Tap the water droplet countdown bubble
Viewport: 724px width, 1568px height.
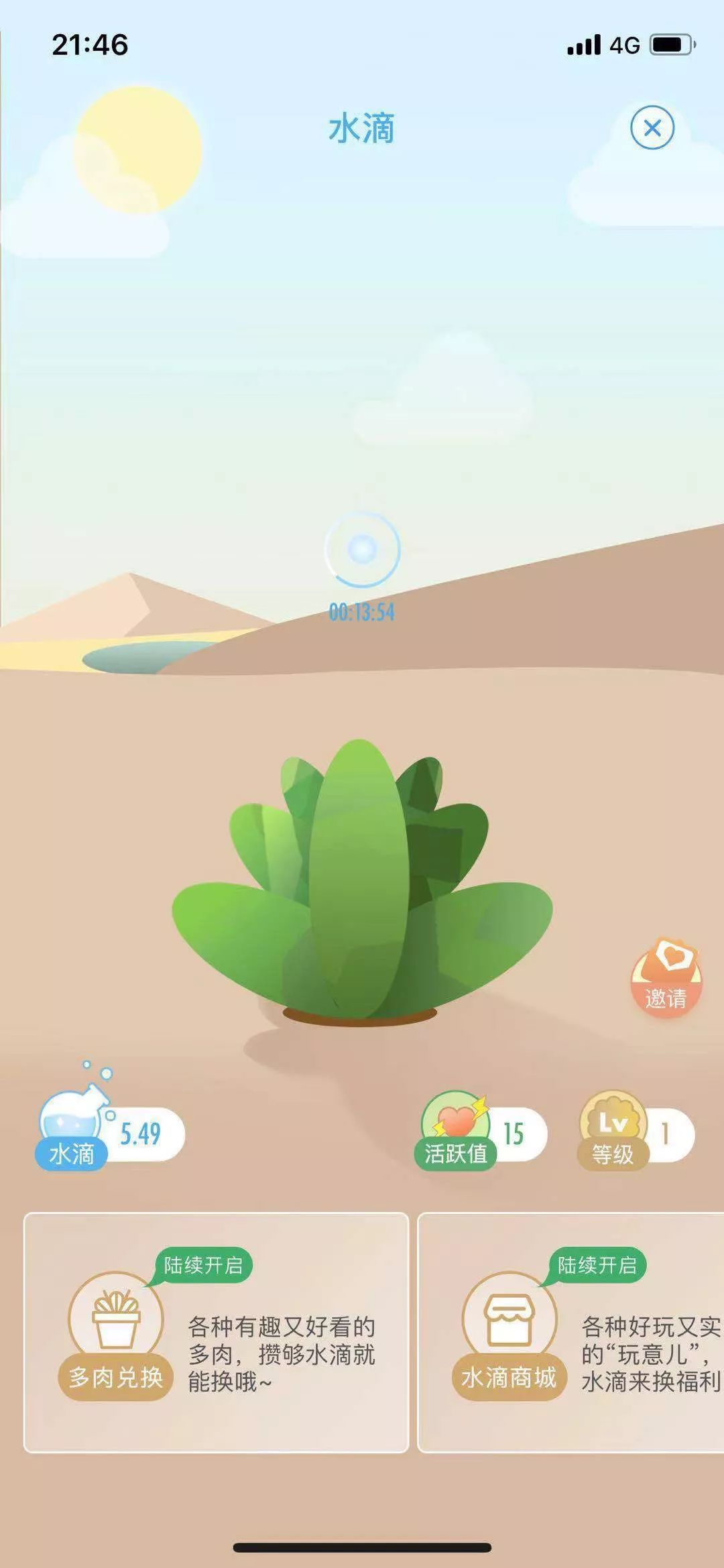point(362,550)
